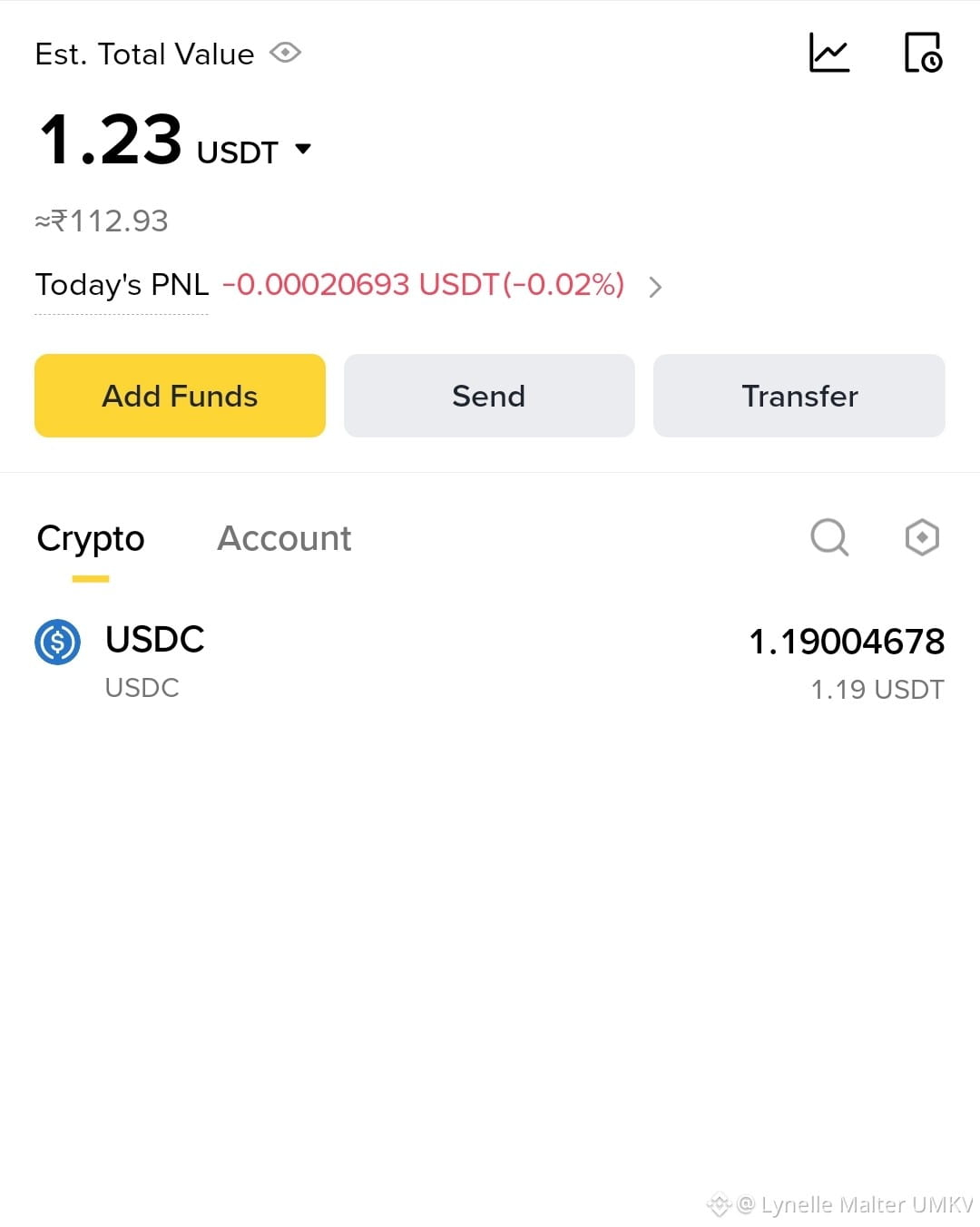View Today's PNL details
Screen dimensions: 980x1227
click(x=655, y=287)
